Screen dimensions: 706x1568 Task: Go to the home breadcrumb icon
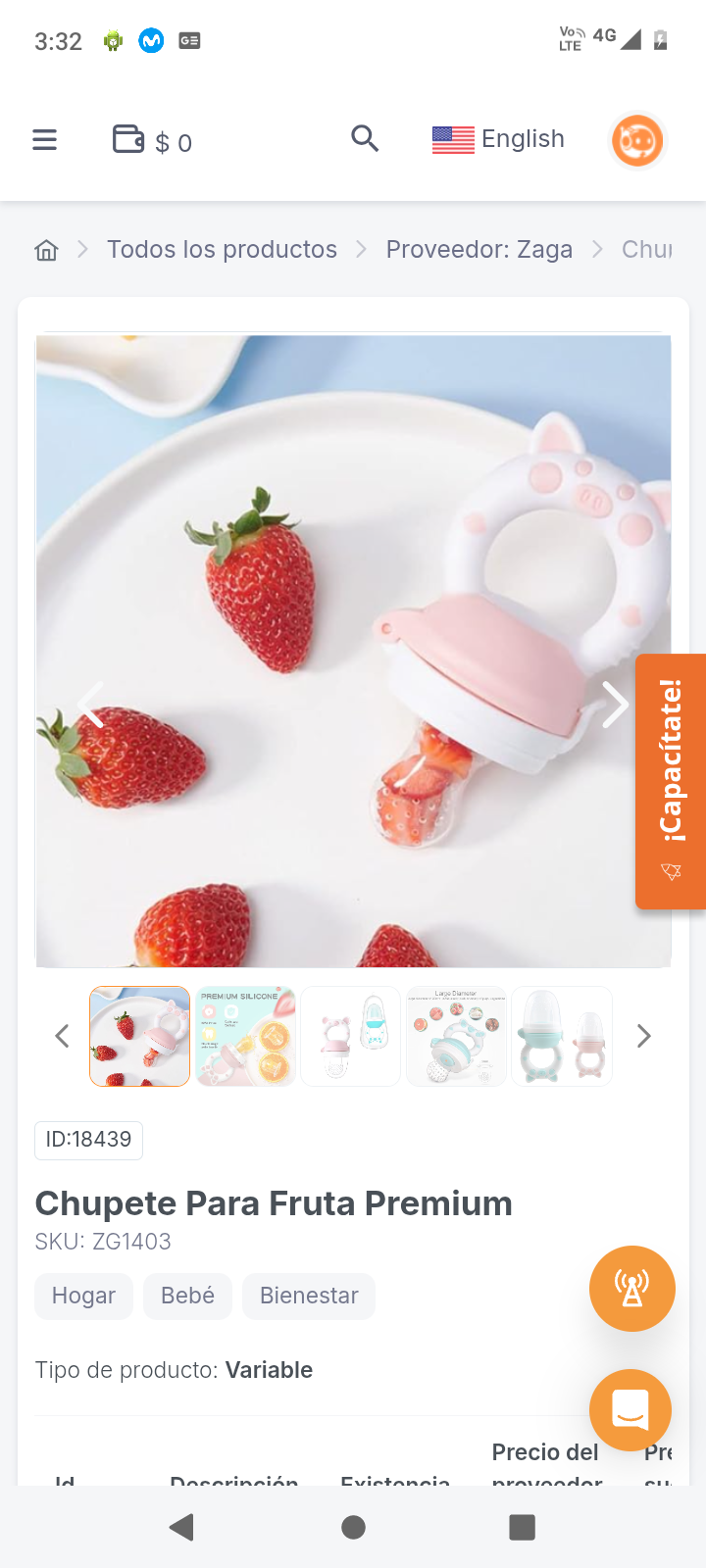tap(46, 250)
